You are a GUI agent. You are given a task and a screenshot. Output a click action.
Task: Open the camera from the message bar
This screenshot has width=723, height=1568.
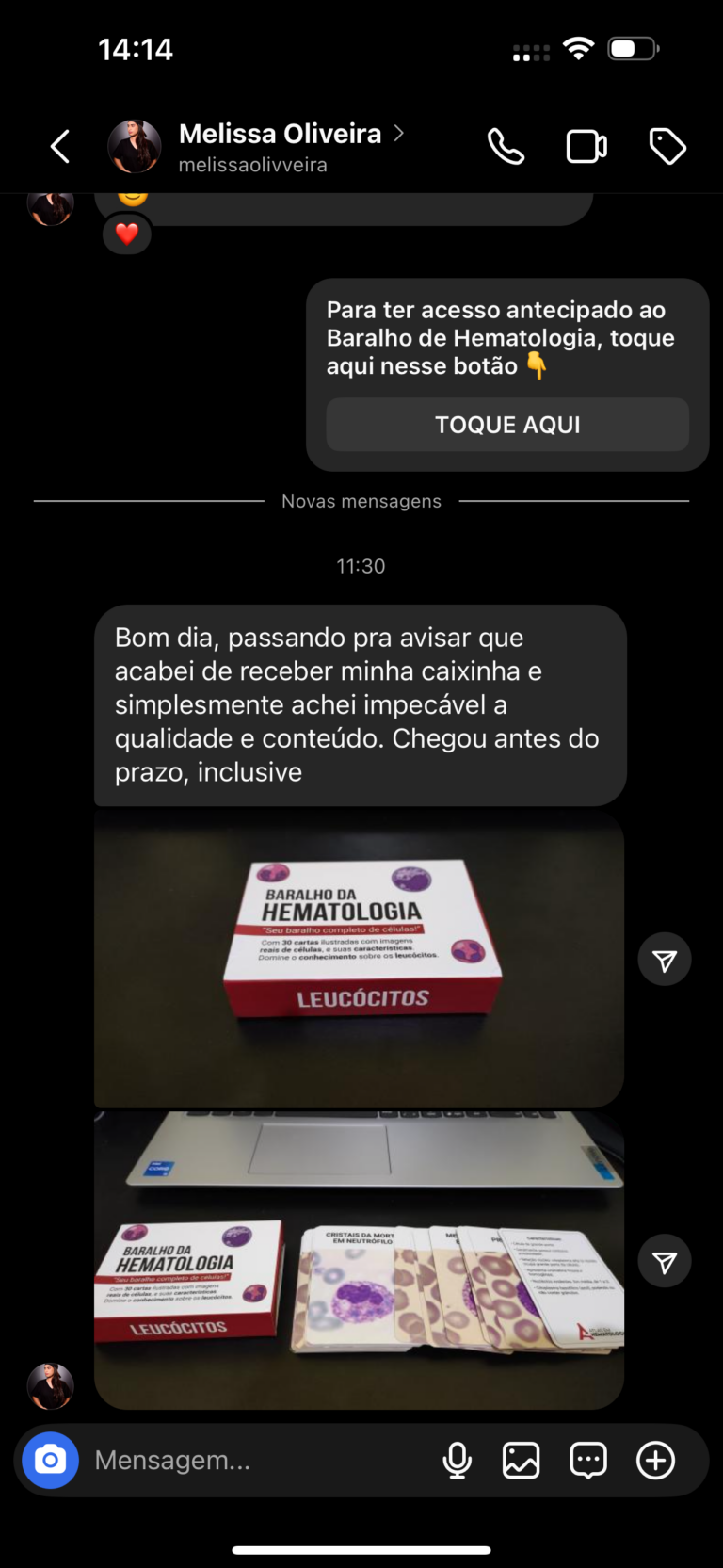[51, 1460]
